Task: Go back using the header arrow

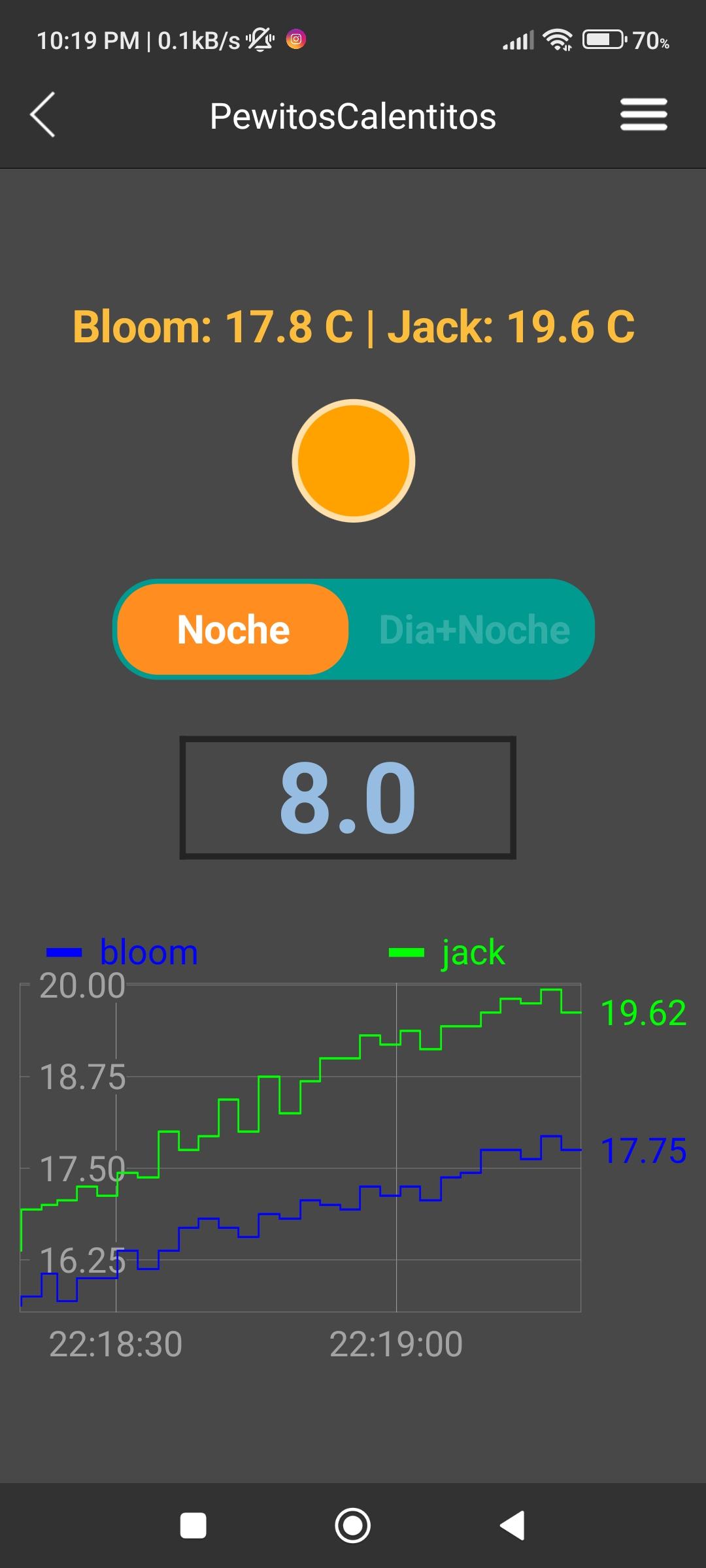Action: pos(43,115)
